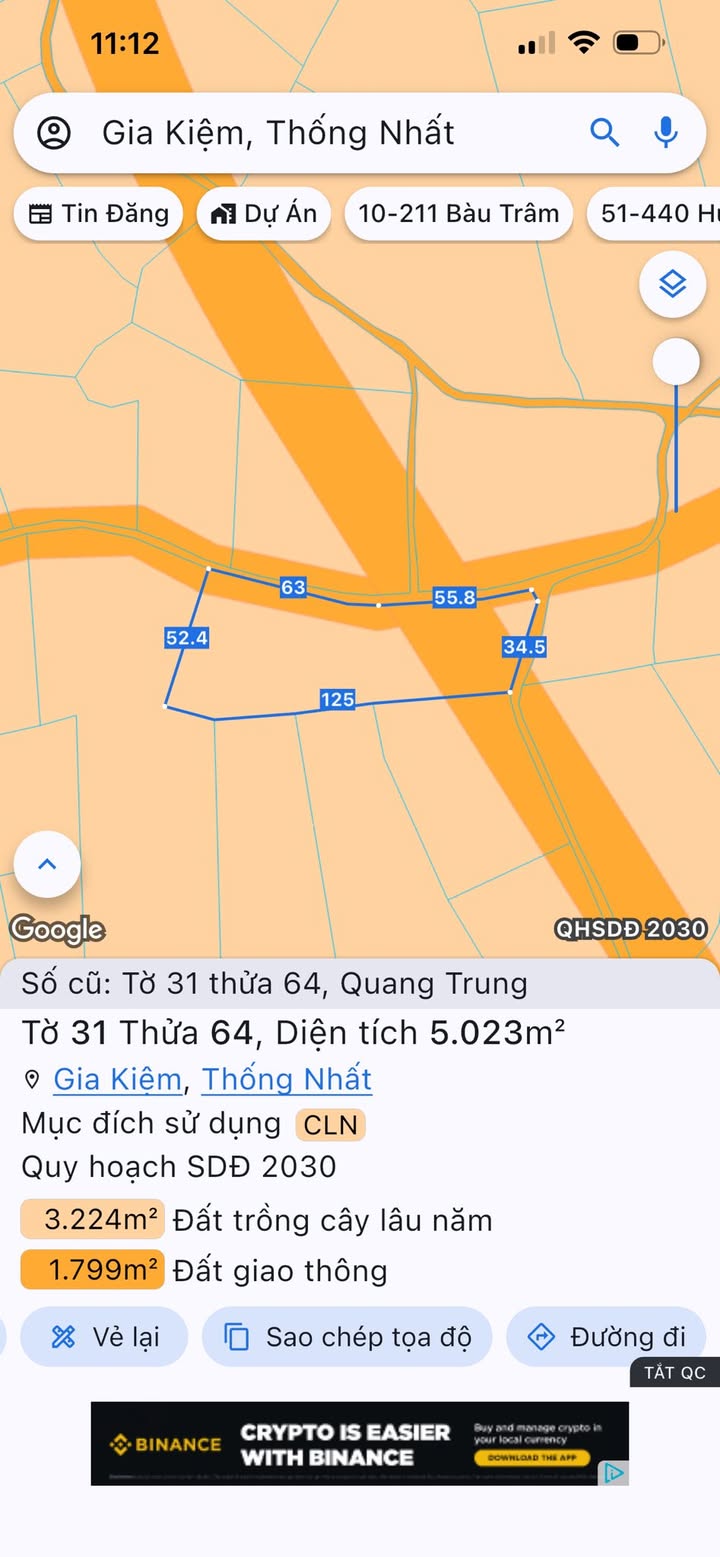This screenshot has width=720, height=1557.
Task: Open the map layers button
Action: [673, 285]
